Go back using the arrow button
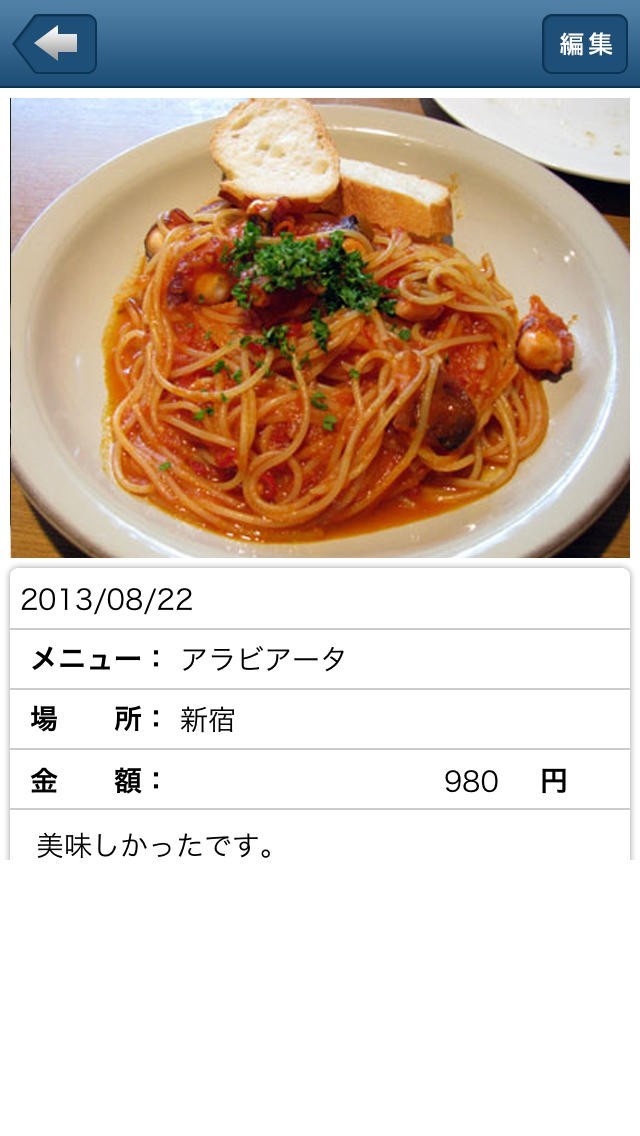 [56, 44]
